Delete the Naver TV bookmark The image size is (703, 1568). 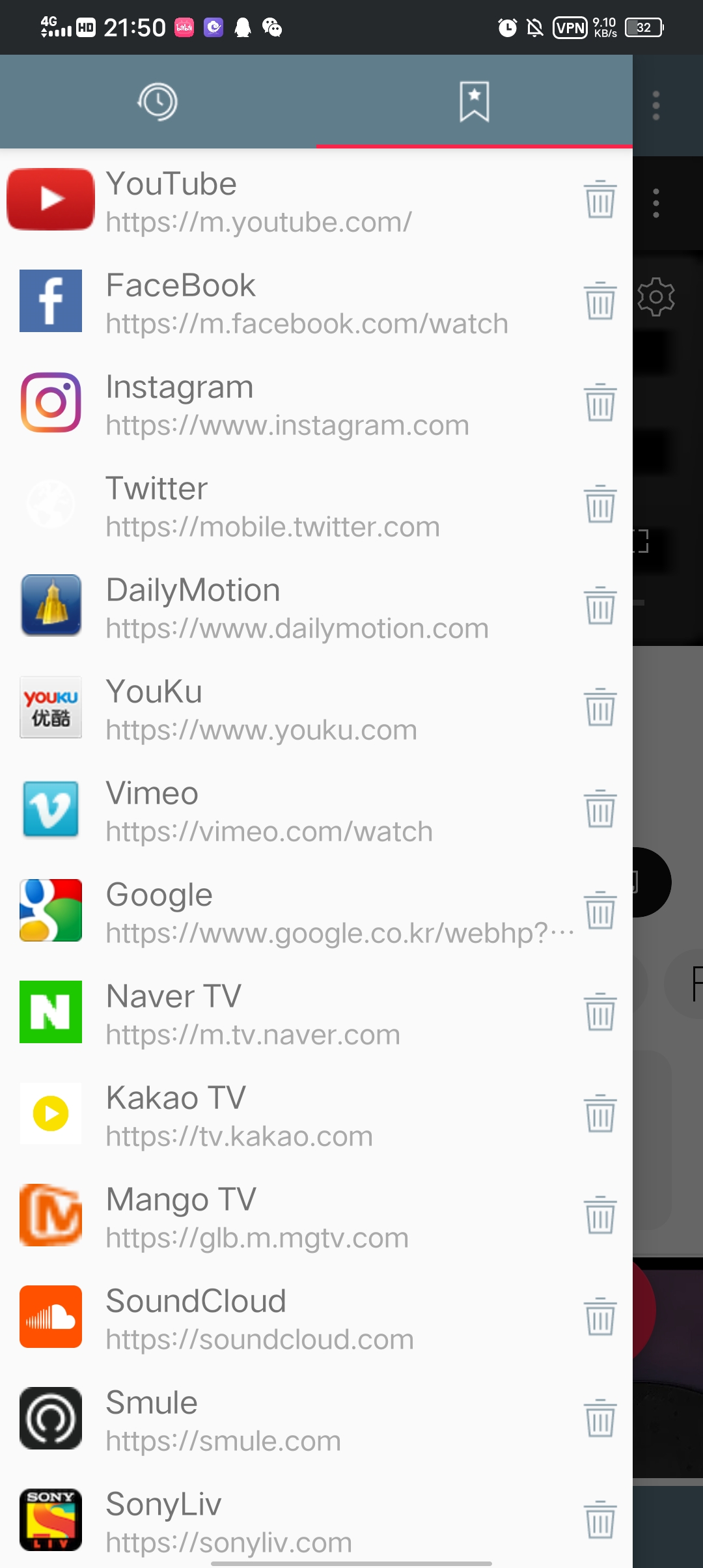point(600,1012)
